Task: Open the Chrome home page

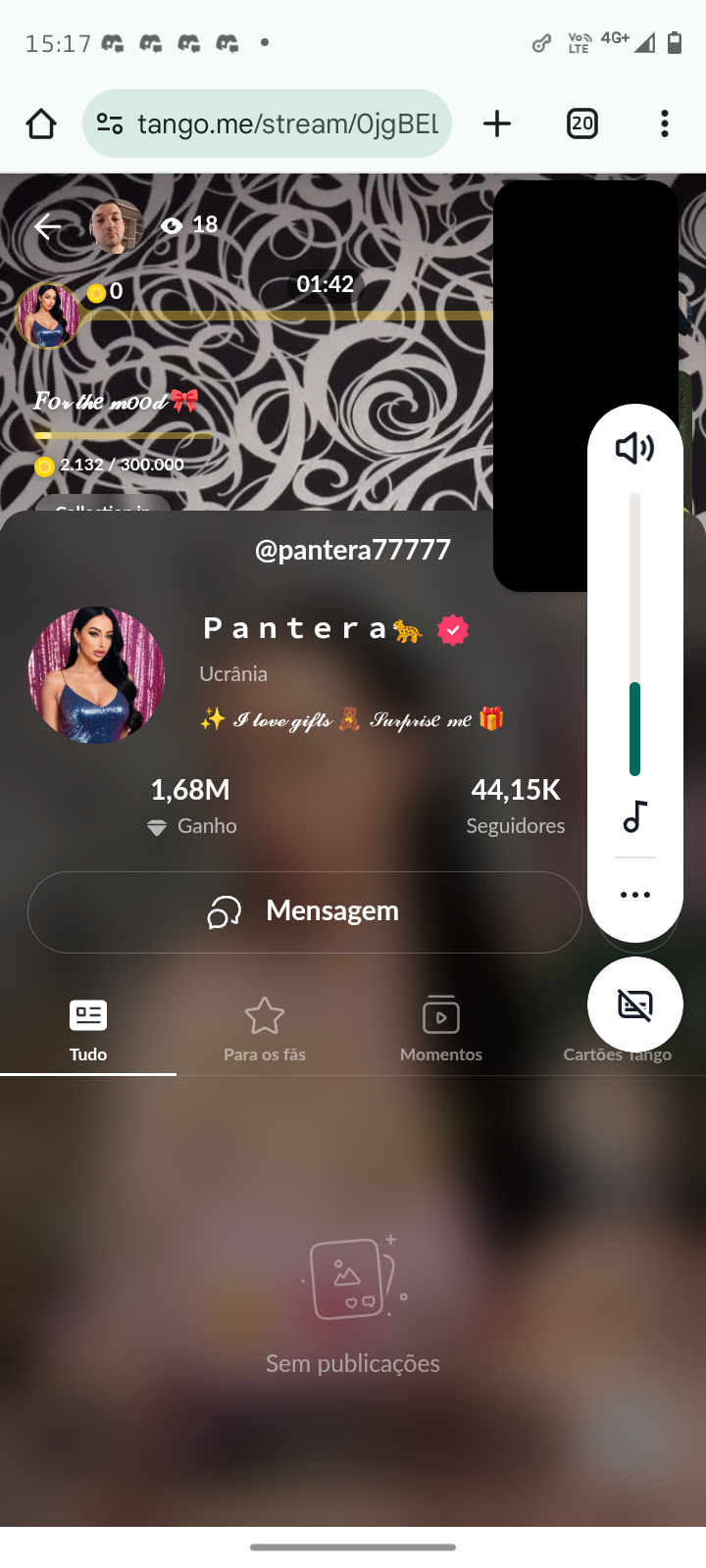Action: pyautogui.click(x=41, y=124)
